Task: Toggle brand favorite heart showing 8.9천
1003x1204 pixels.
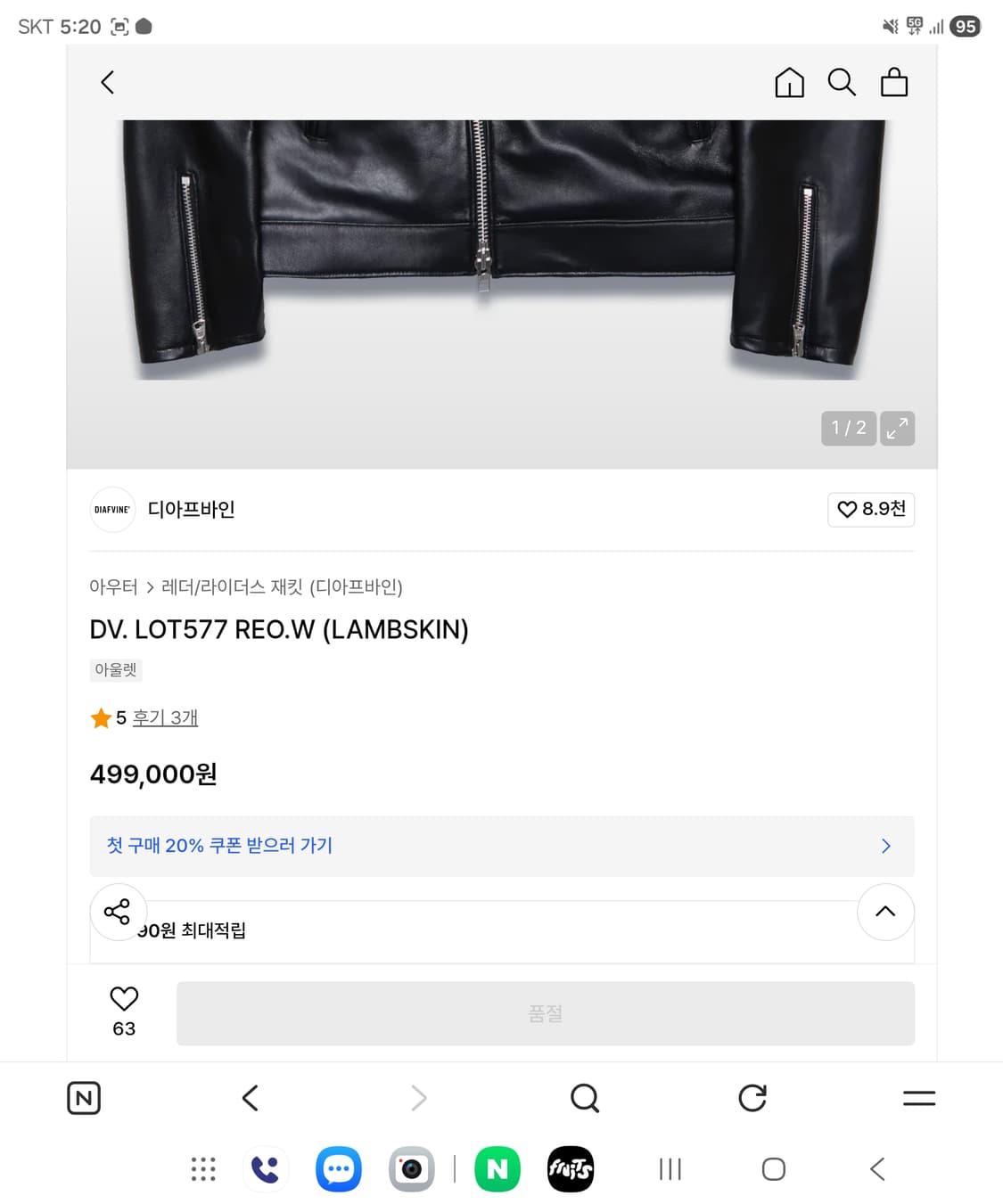Action: coord(870,509)
